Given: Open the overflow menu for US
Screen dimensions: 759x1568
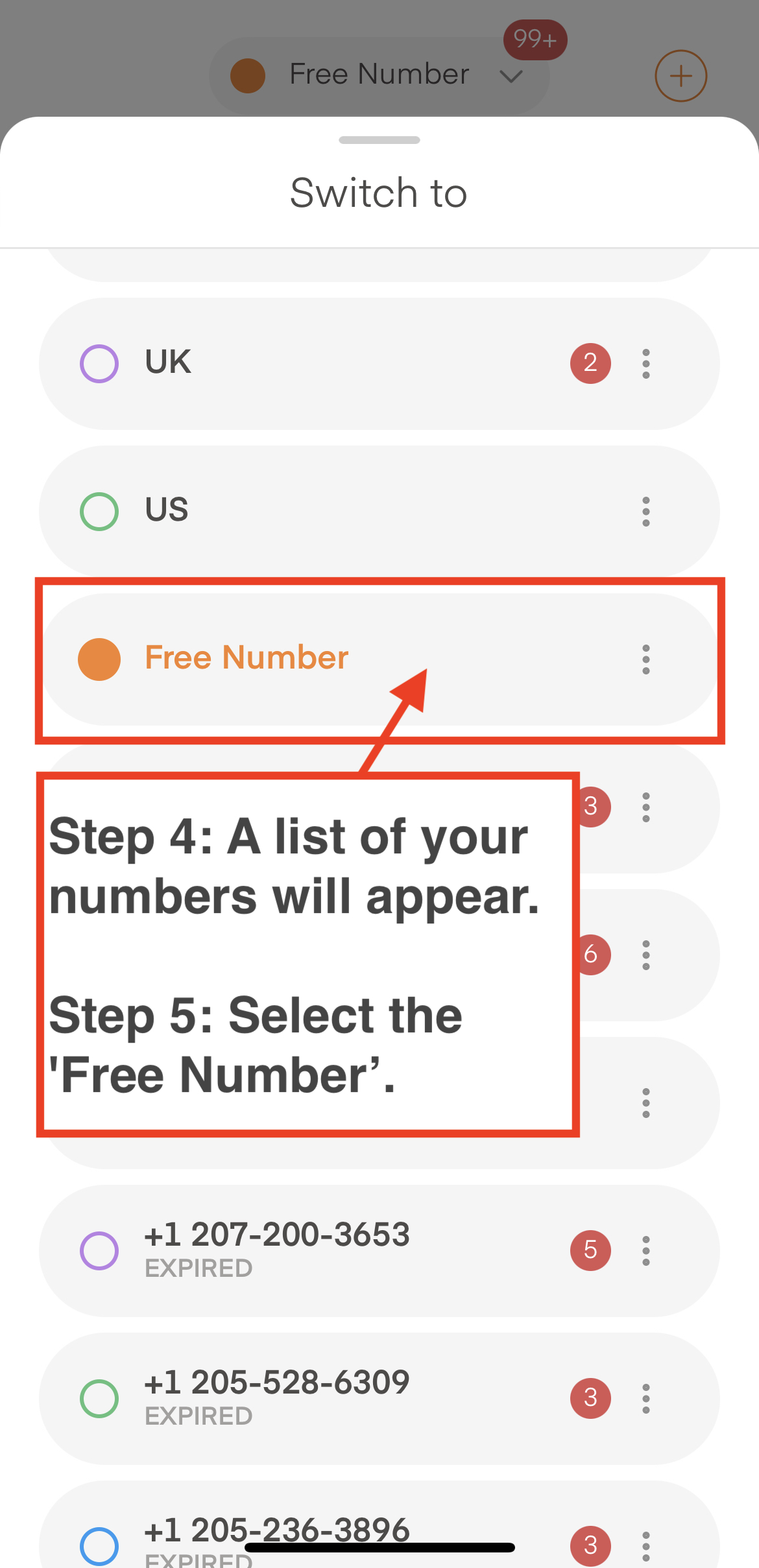Looking at the screenshot, I should tap(645, 511).
